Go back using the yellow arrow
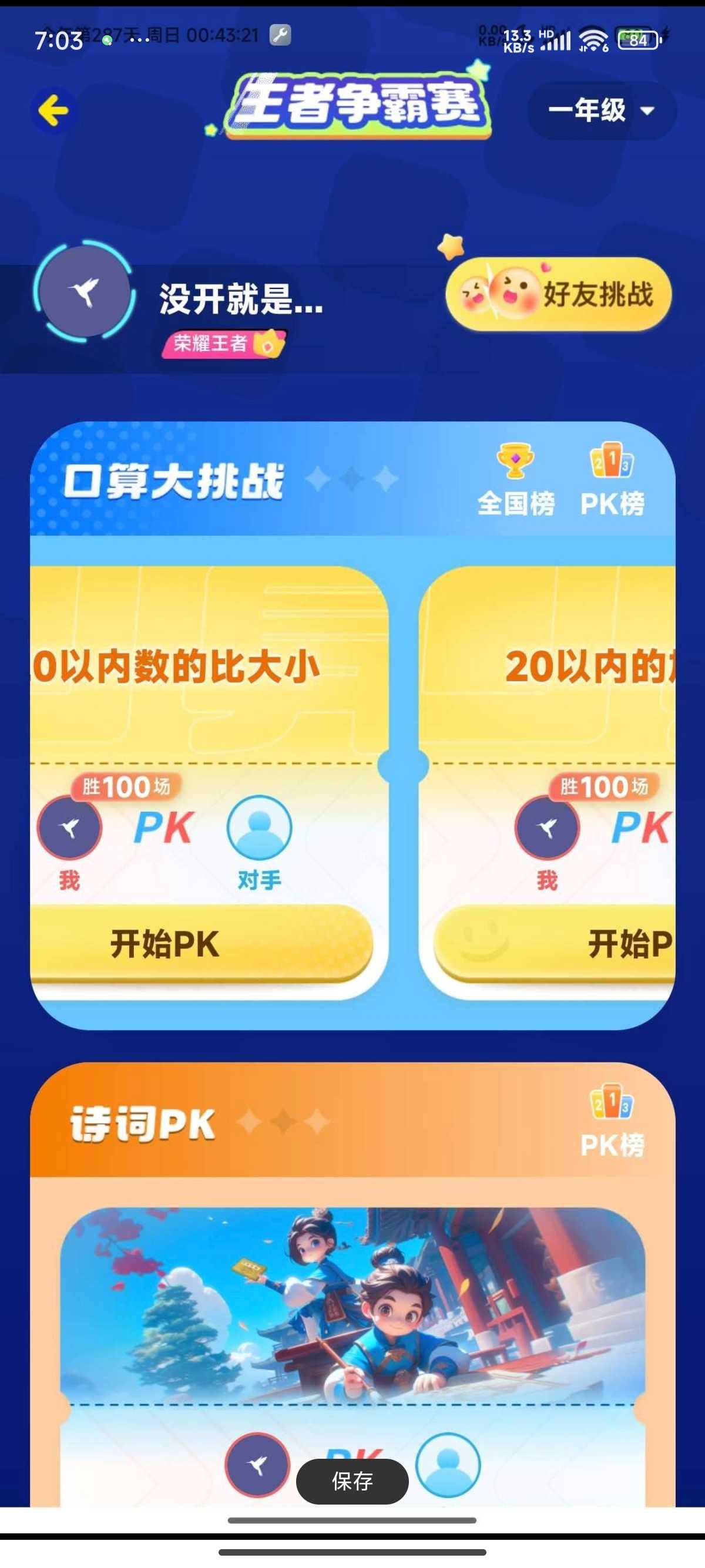 53,111
